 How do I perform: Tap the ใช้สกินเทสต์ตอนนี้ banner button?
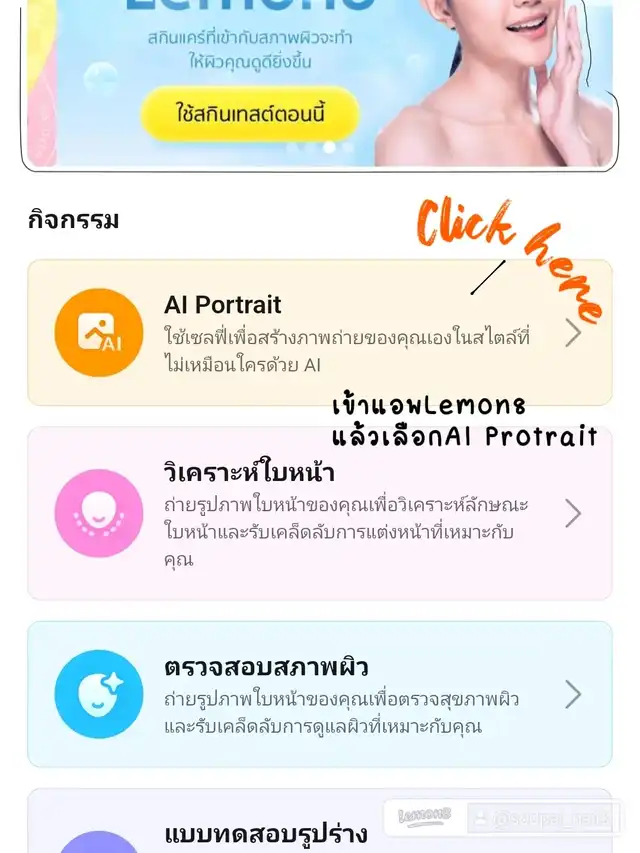[250, 114]
